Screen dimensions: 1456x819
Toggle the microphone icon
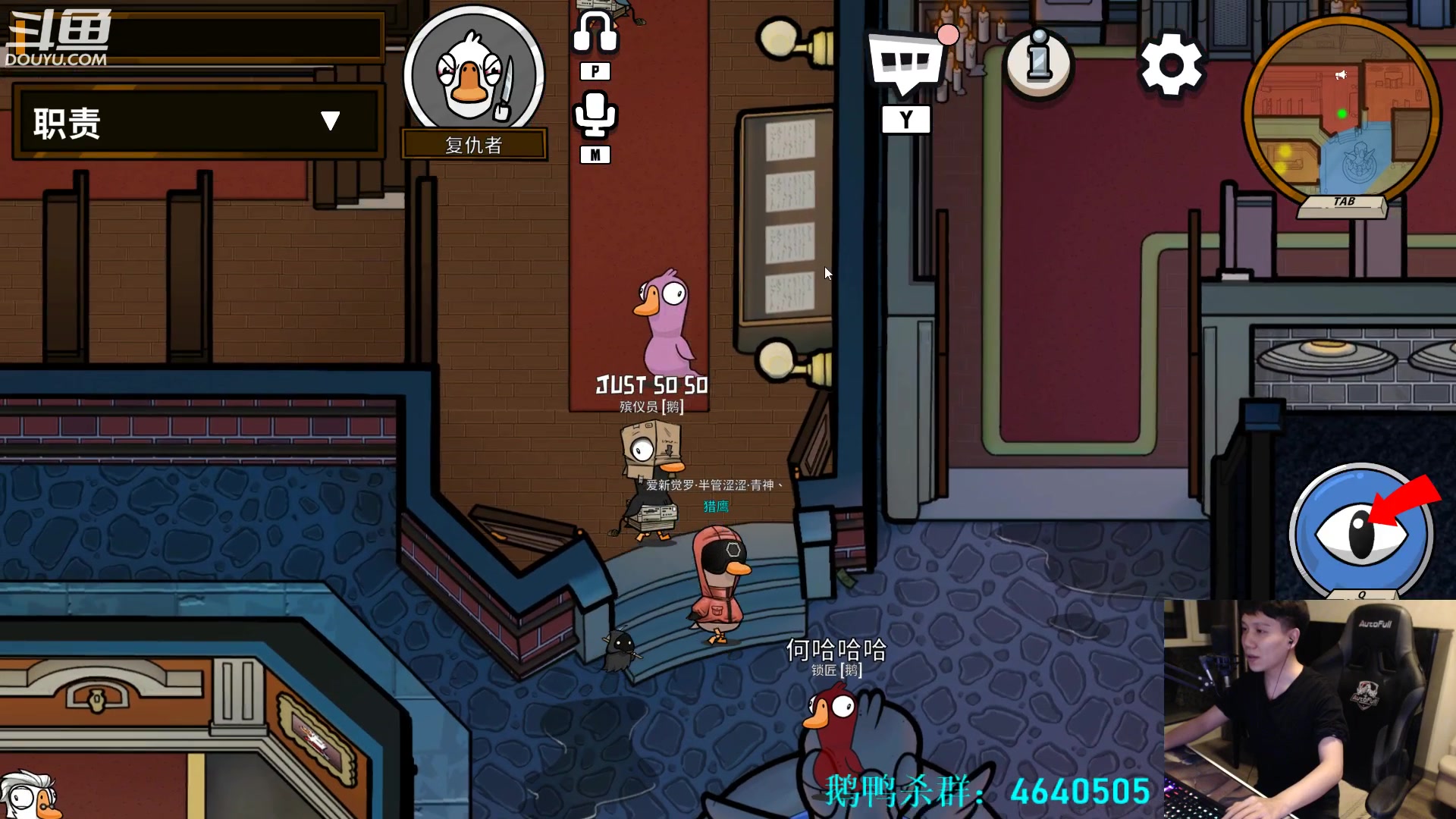[595, 115]
